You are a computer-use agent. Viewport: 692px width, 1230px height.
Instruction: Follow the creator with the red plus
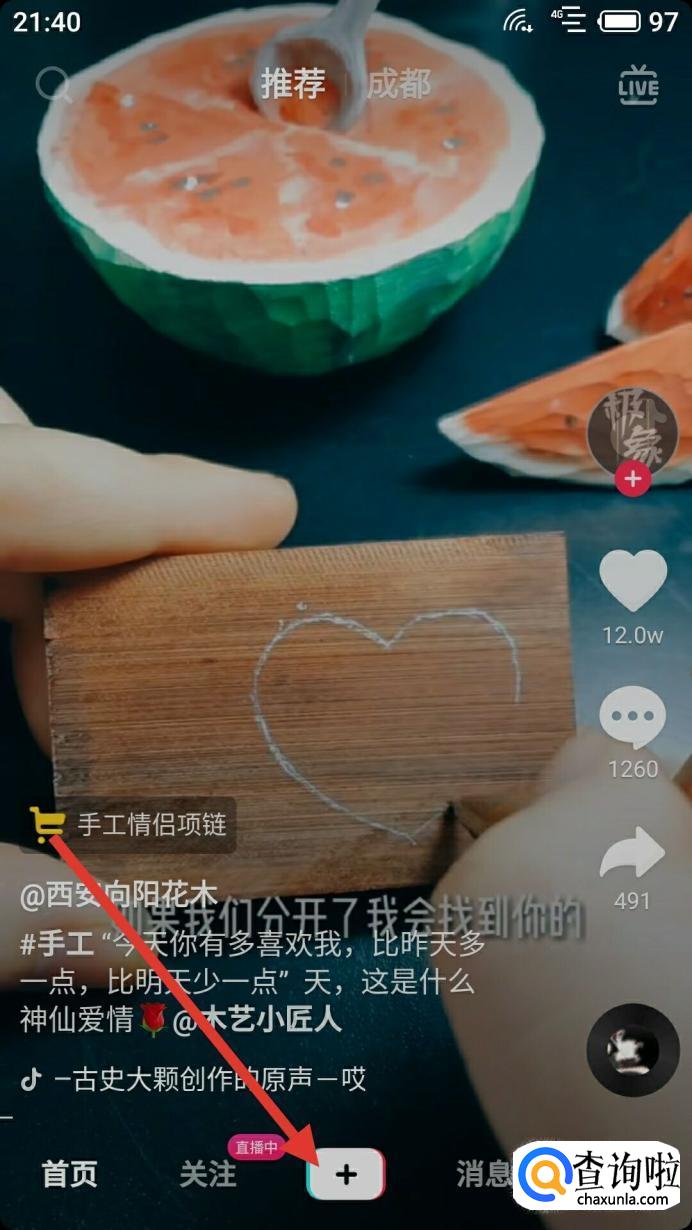632,480
